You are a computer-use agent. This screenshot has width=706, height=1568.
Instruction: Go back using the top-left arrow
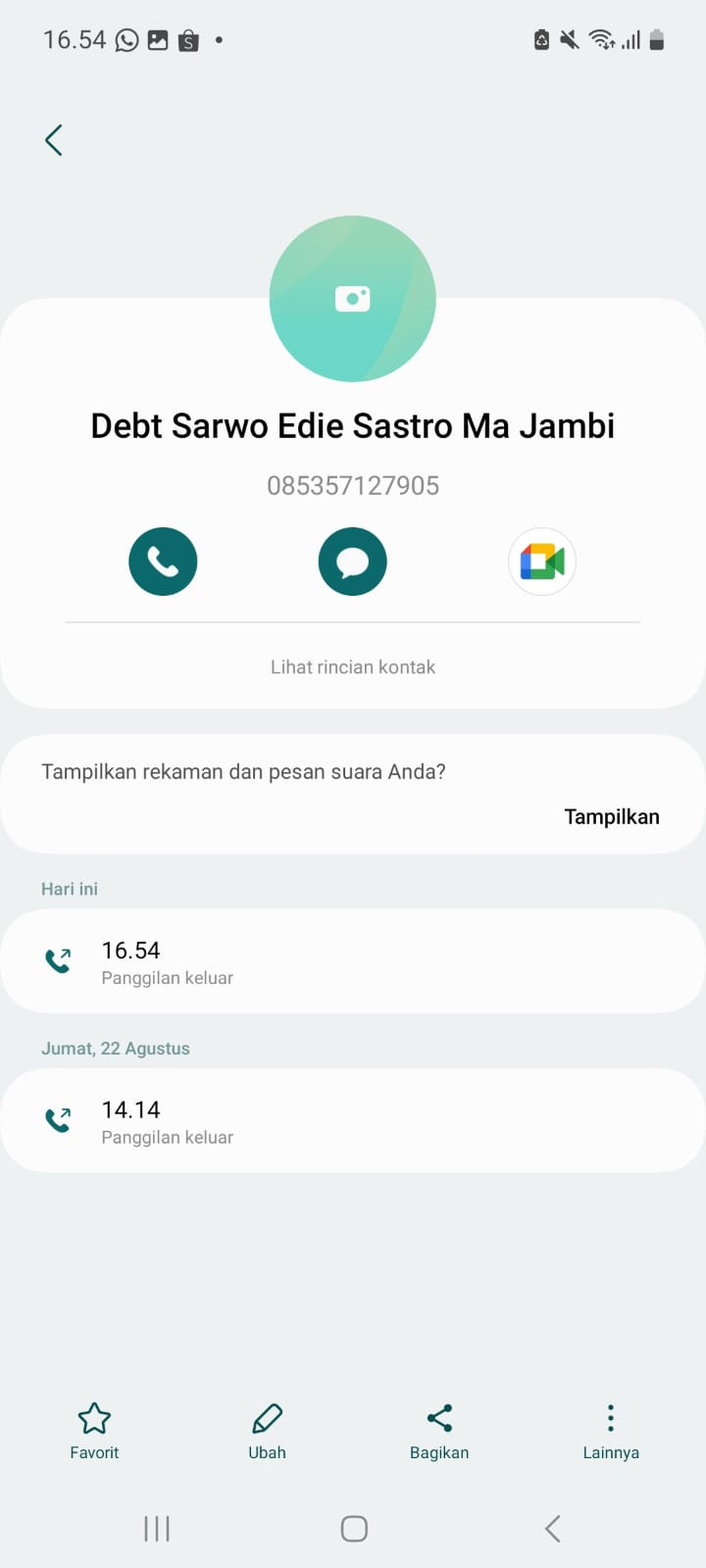[54, 139]
